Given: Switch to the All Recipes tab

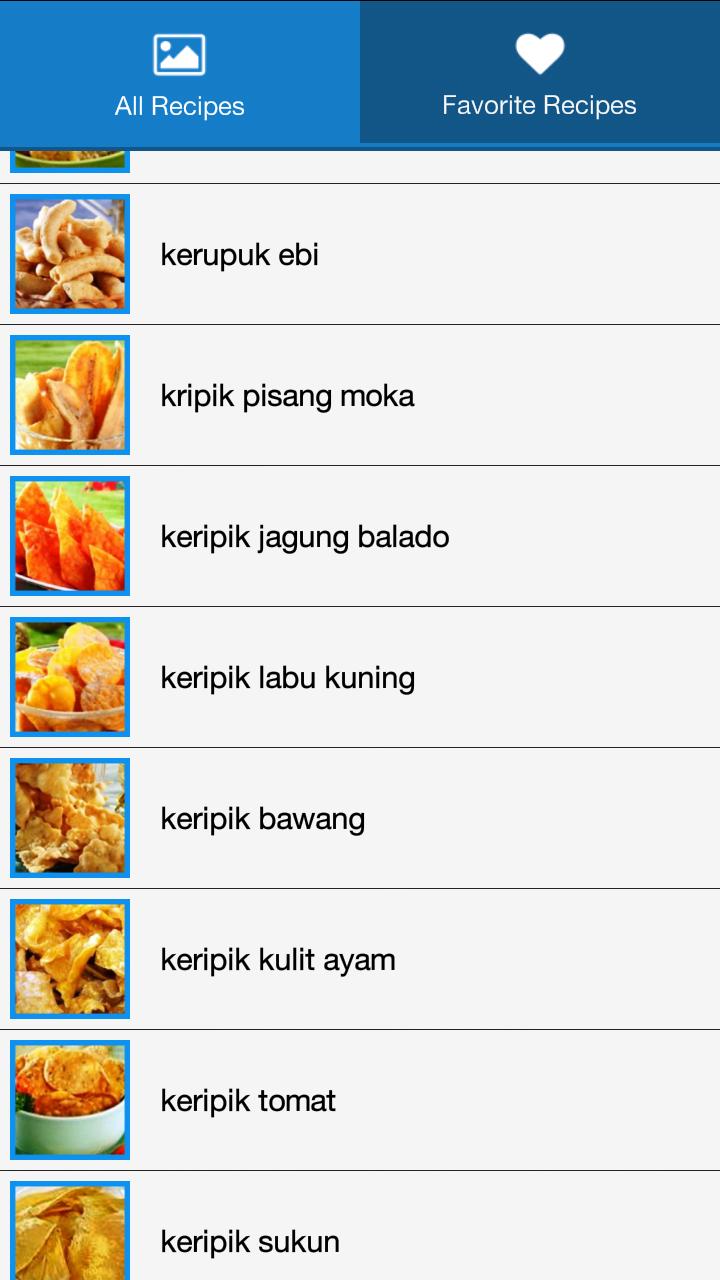Looking at the screenshot, I should click(x=180, y=75).
